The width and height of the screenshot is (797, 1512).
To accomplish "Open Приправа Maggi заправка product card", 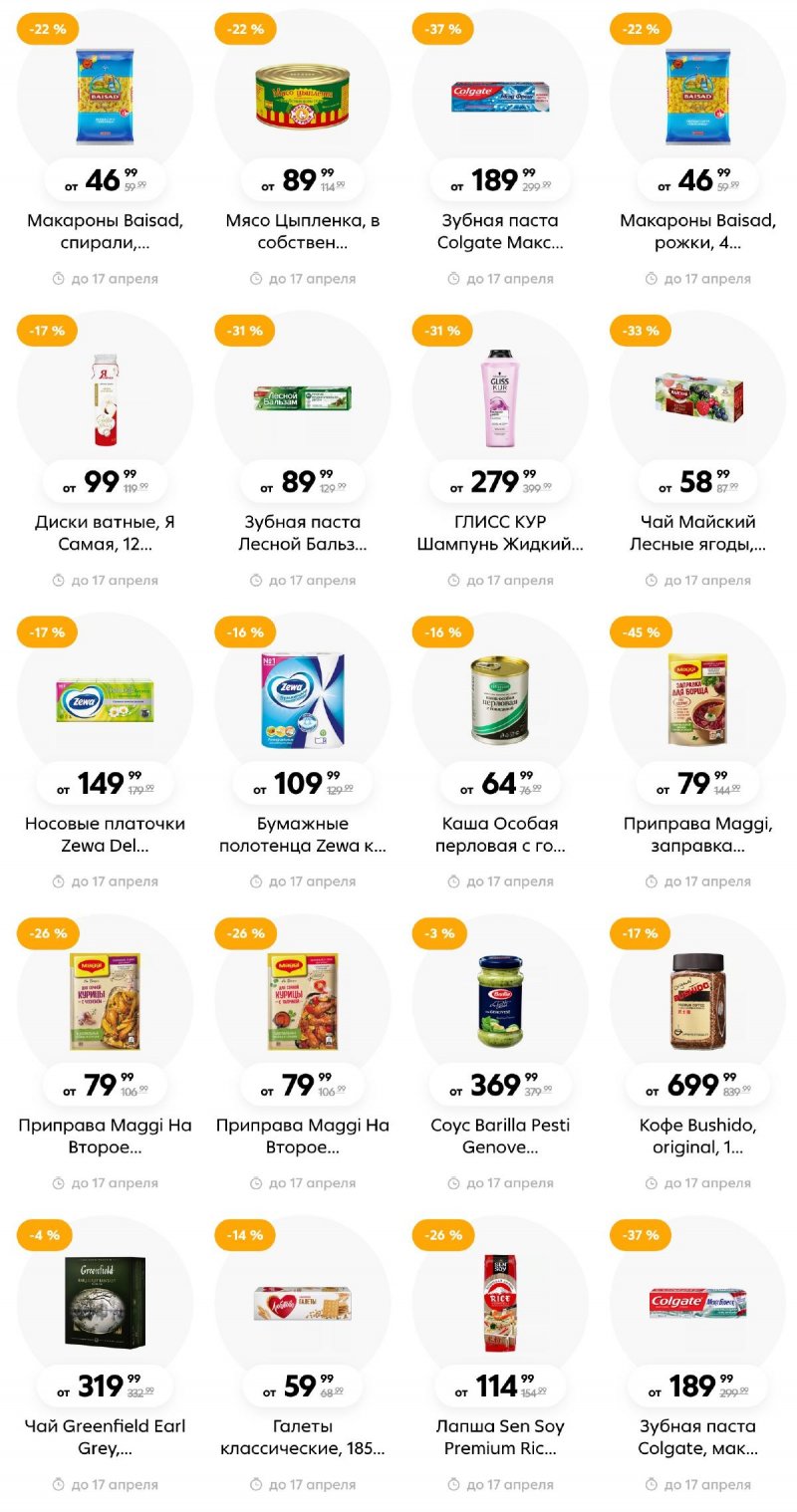I will (x=697, y=700).
